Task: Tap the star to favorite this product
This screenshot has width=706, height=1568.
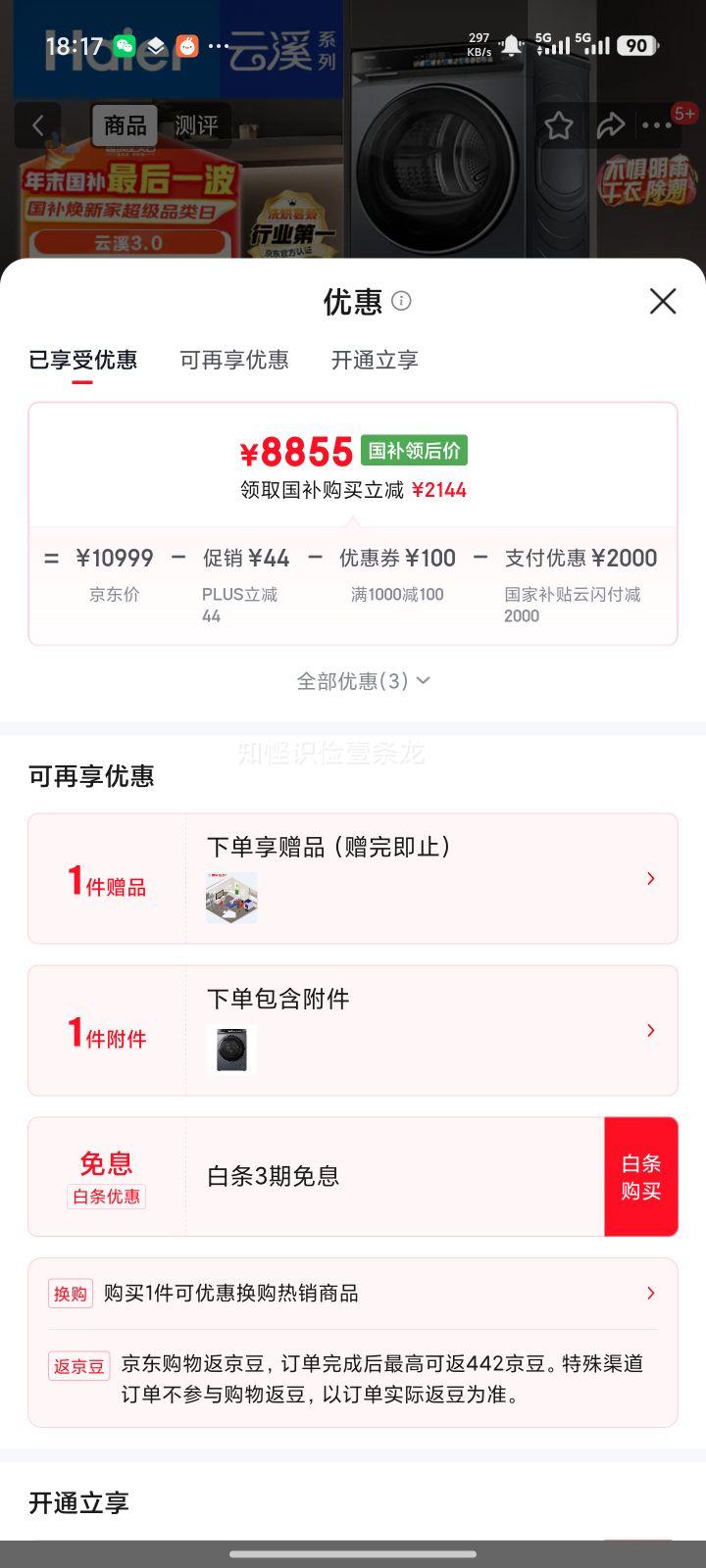Action: point(559,125)
